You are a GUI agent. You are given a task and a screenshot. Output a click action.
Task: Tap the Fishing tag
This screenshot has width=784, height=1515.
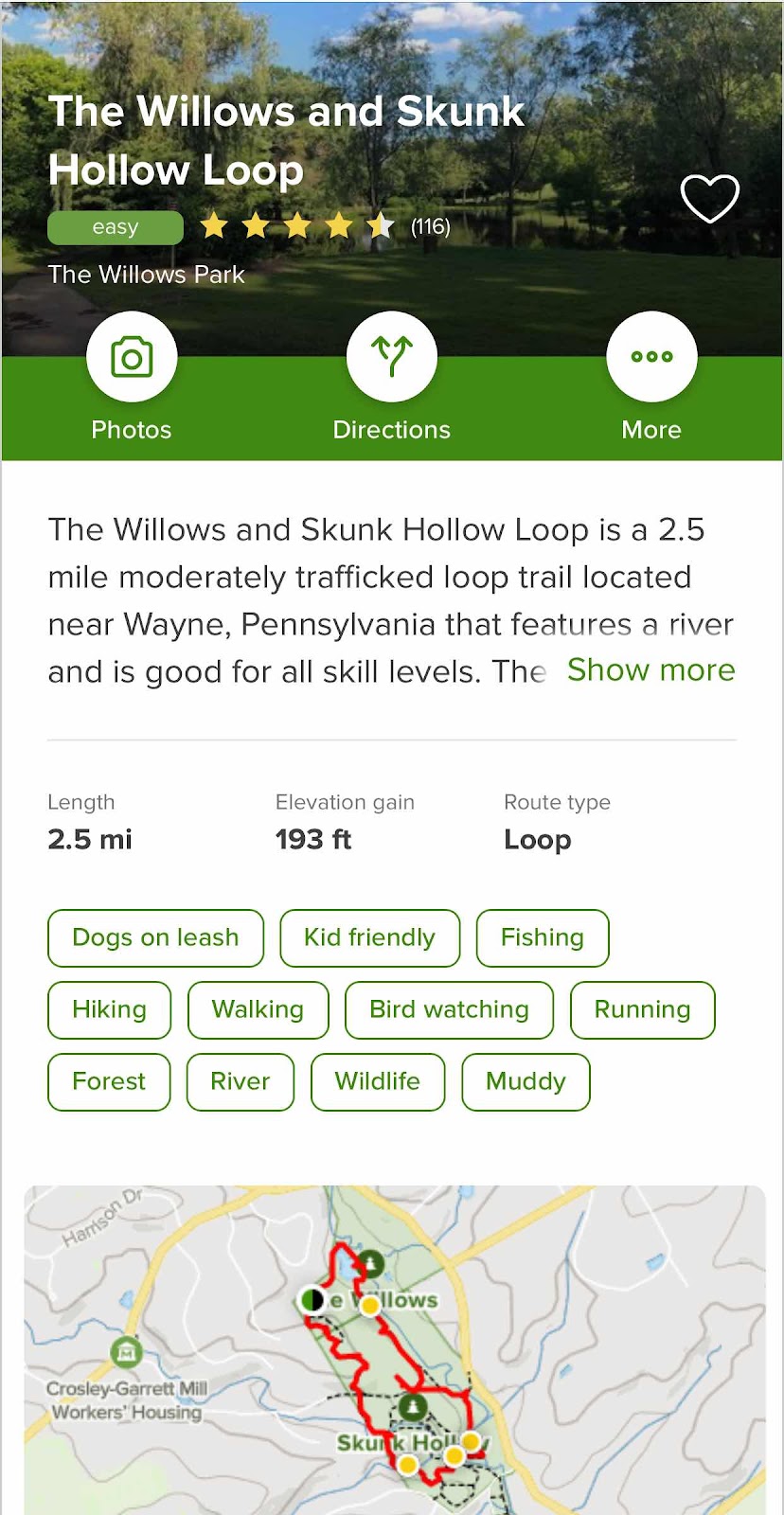pyautogui.click(x=542, y=937)
